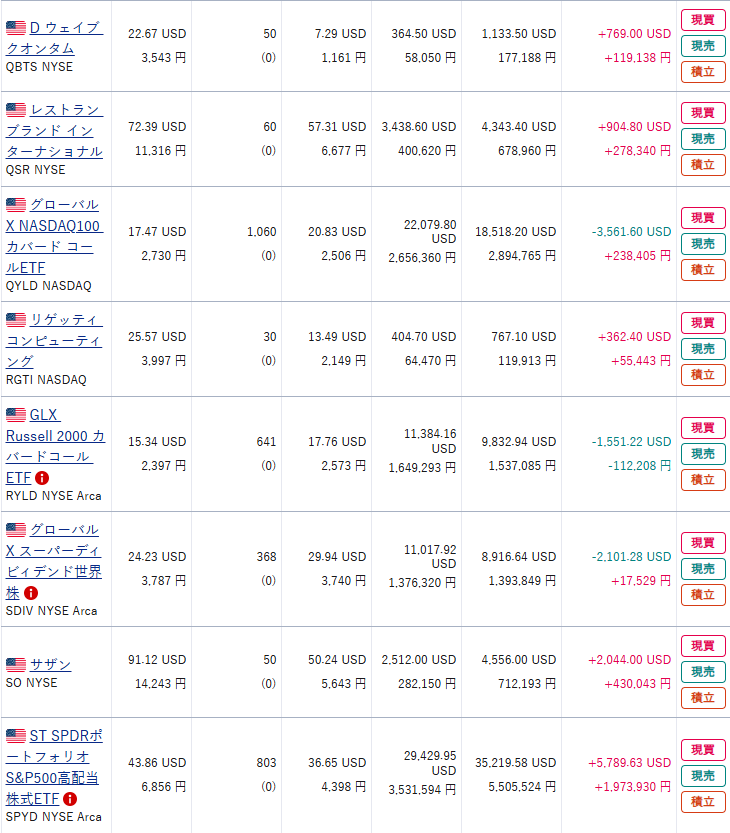Tap 積立 for QSR
Viewport: 730px width, 833px height.
(x=703, y=164)
